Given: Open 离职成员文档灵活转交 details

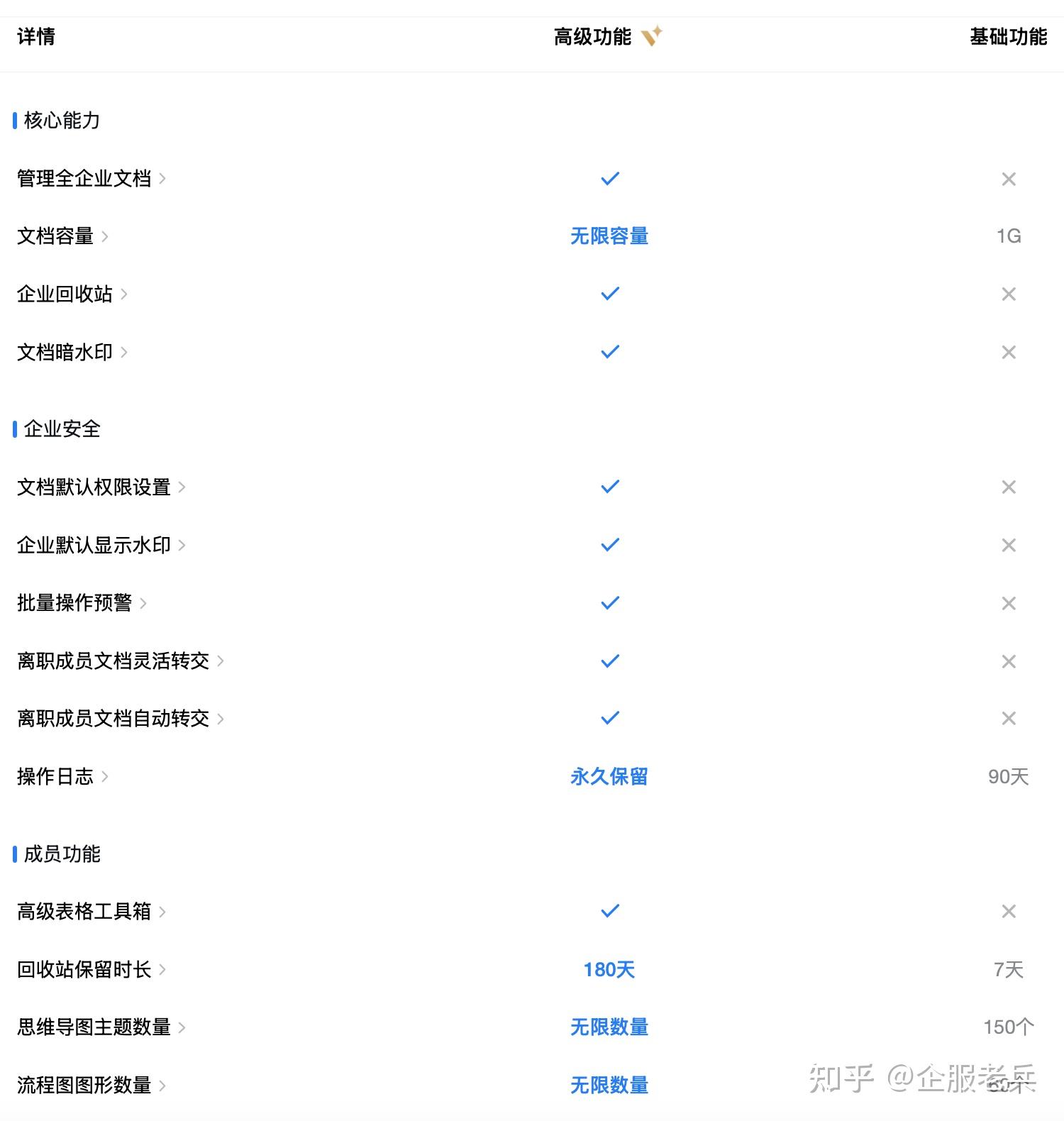Looking at the screenshot, I should pos(120,661).
